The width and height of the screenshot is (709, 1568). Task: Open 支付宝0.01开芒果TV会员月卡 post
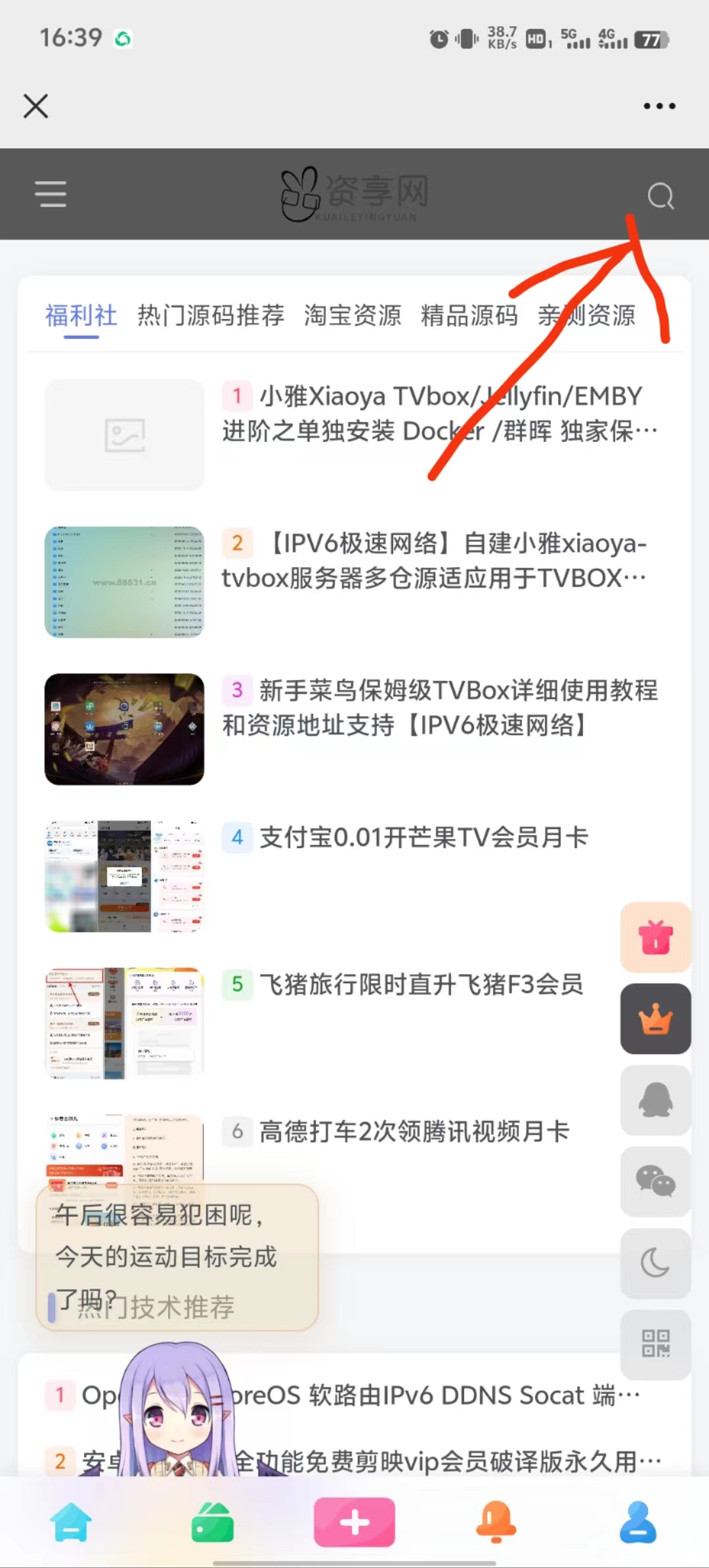(x=423, y=837)
